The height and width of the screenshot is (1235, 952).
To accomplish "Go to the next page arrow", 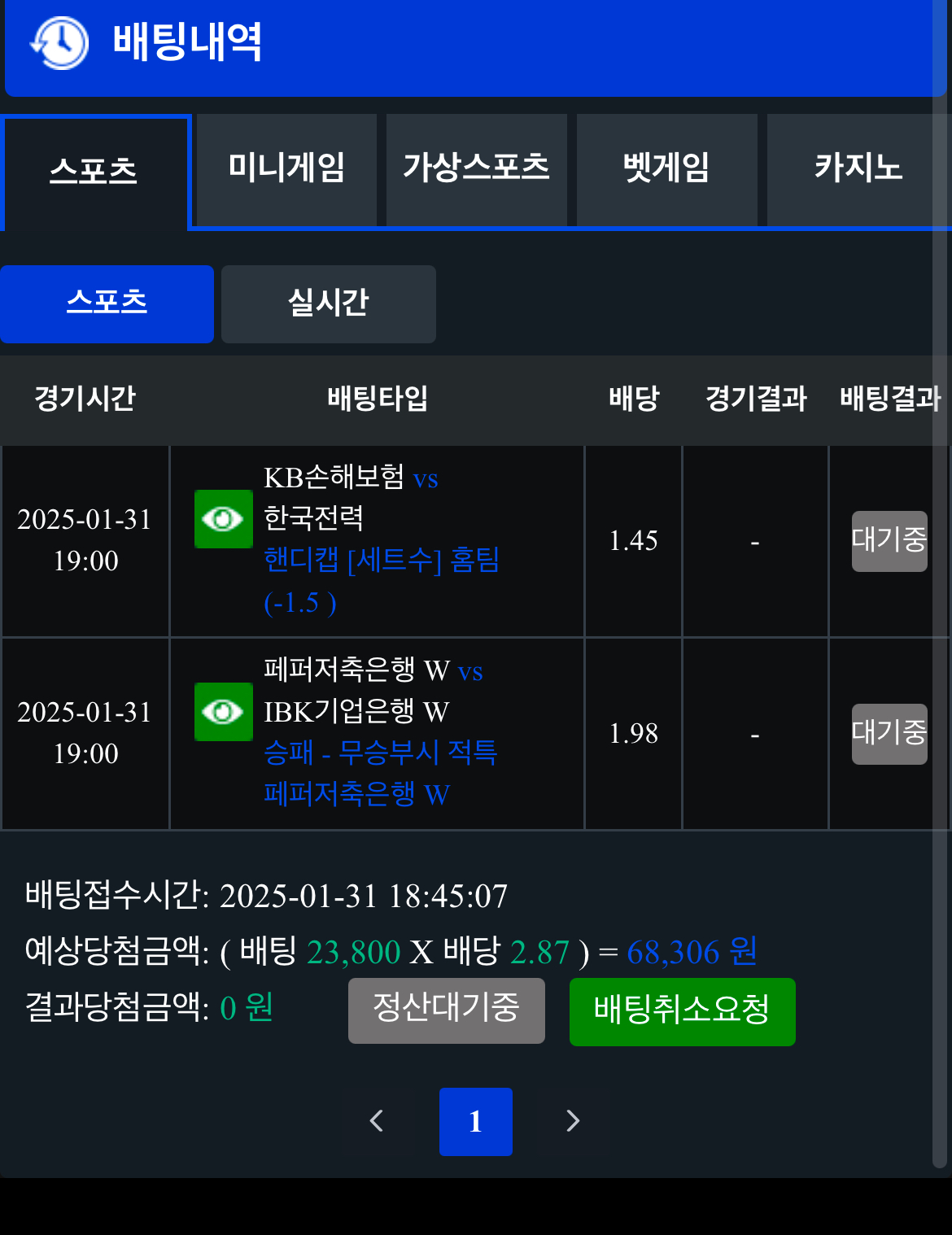I will click(573, 1121).
